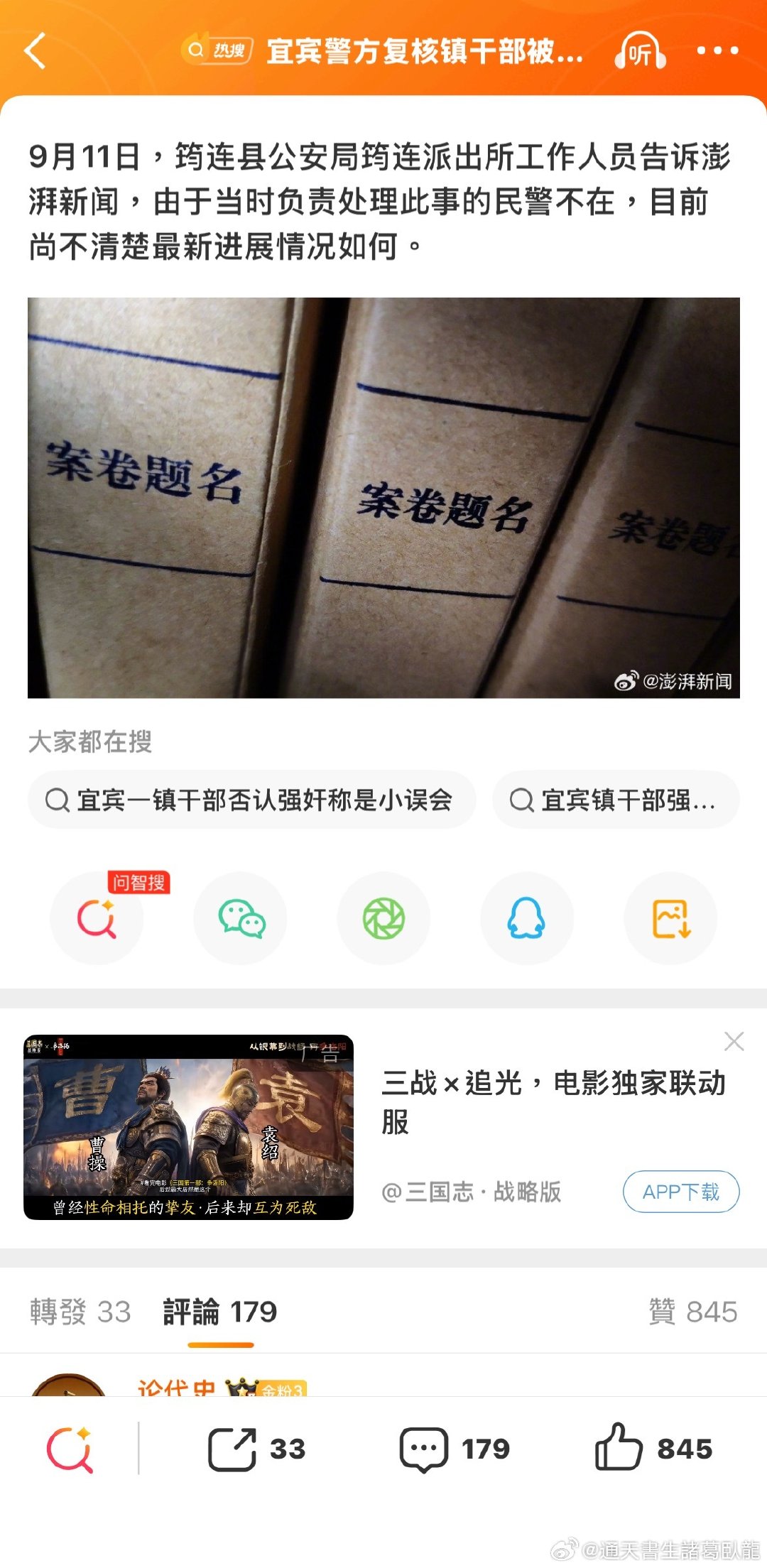Listen to the post with the 听 icon

pos(640,52)
